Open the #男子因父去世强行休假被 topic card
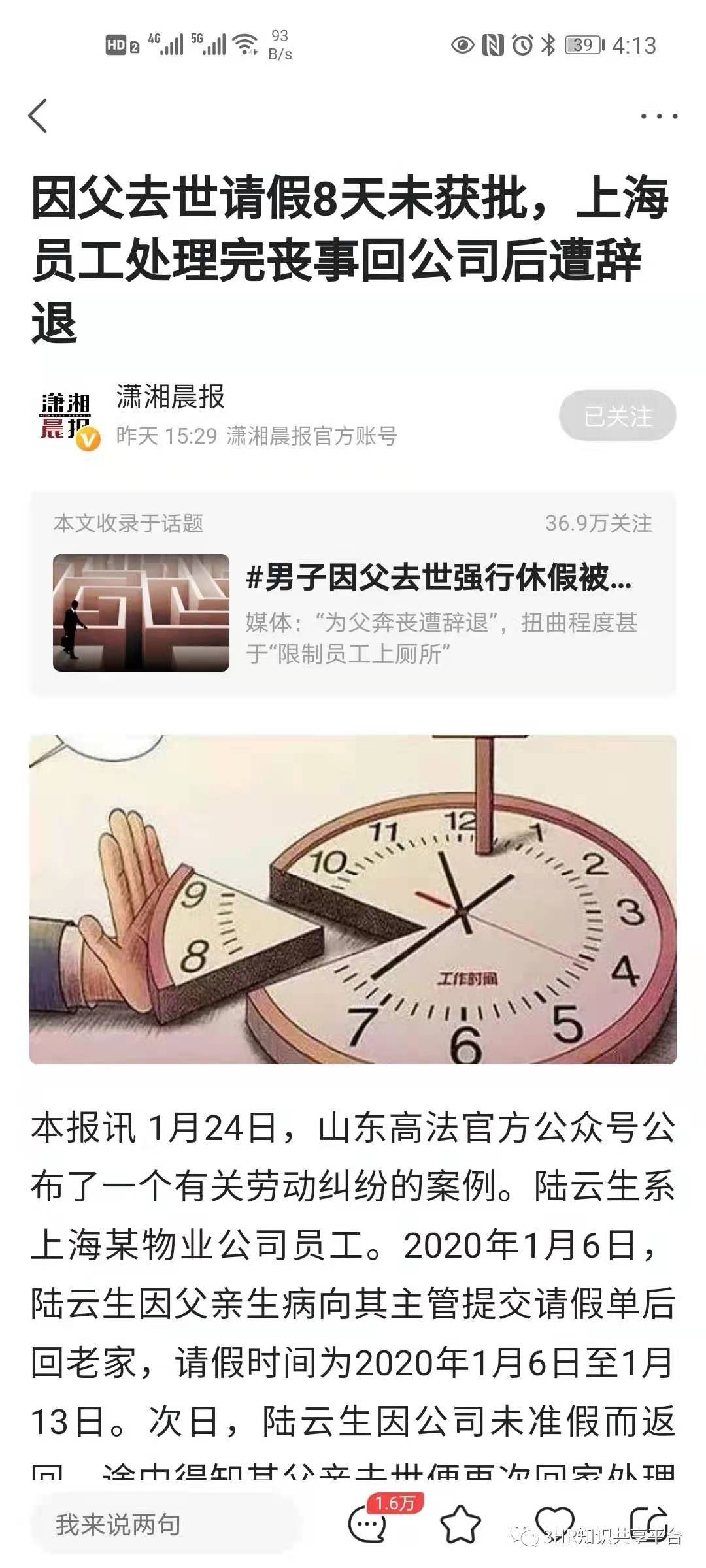Viewport: 706px width, 1568px height. click(353, 612)
